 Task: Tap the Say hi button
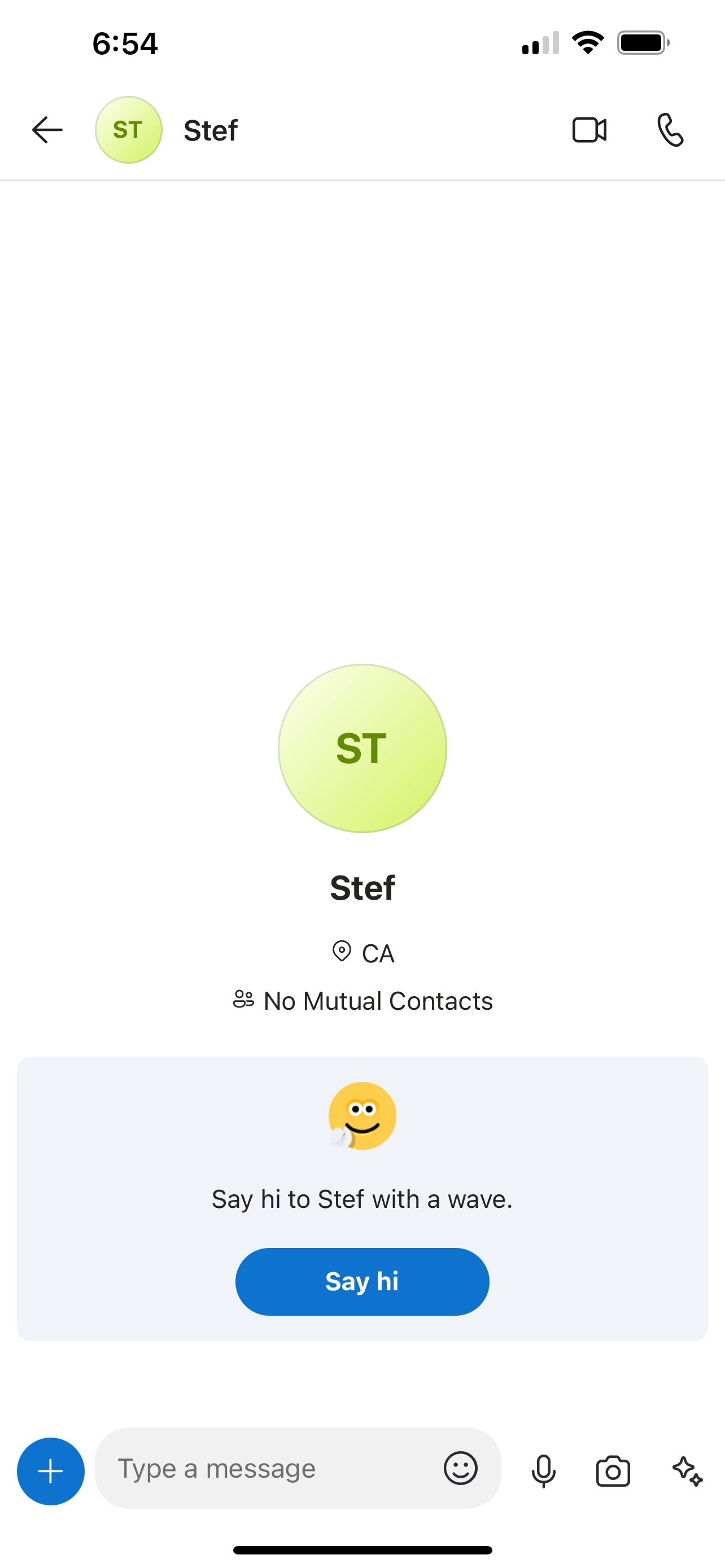pyautogui.click(x=362, y=1282)
